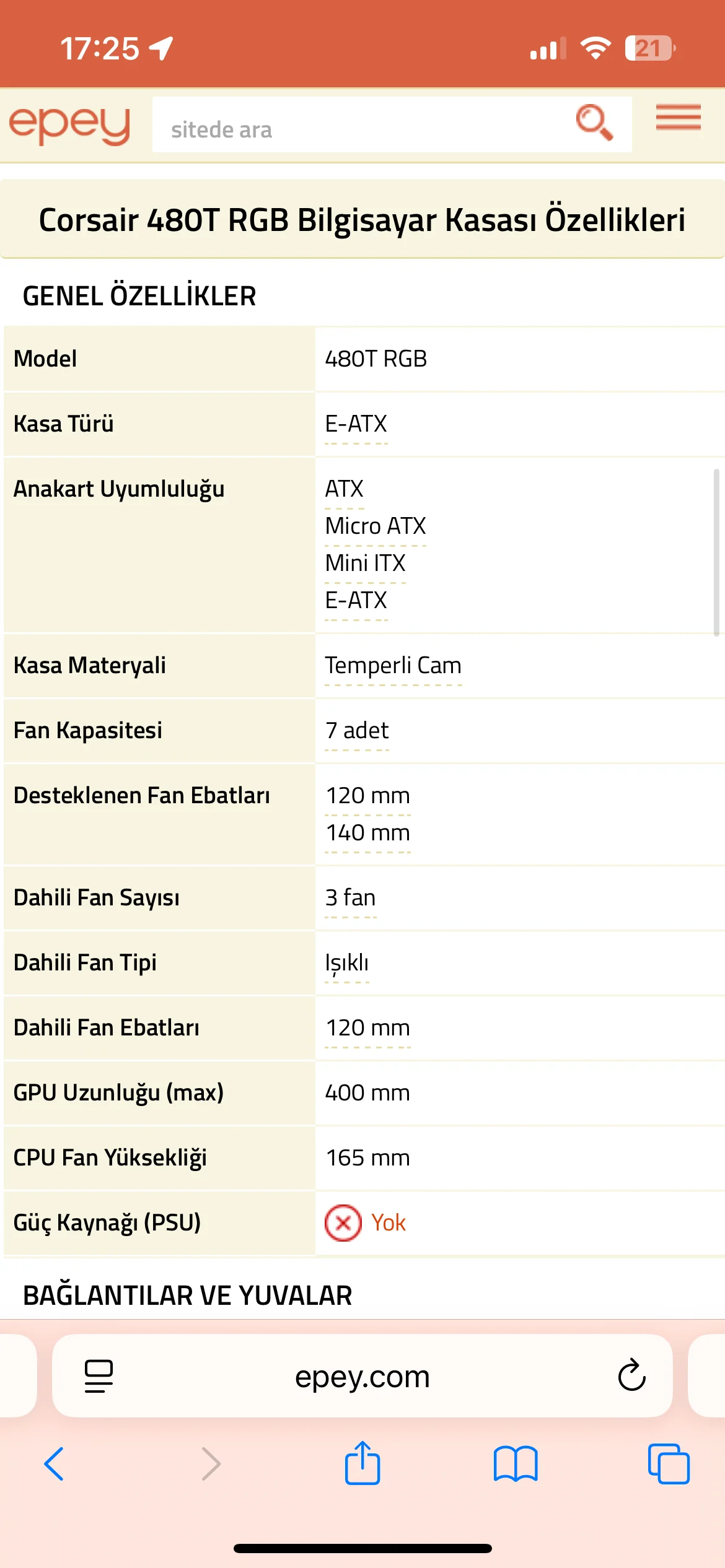
Task: Open Safari page settings menu
Action: [99, 1376]
